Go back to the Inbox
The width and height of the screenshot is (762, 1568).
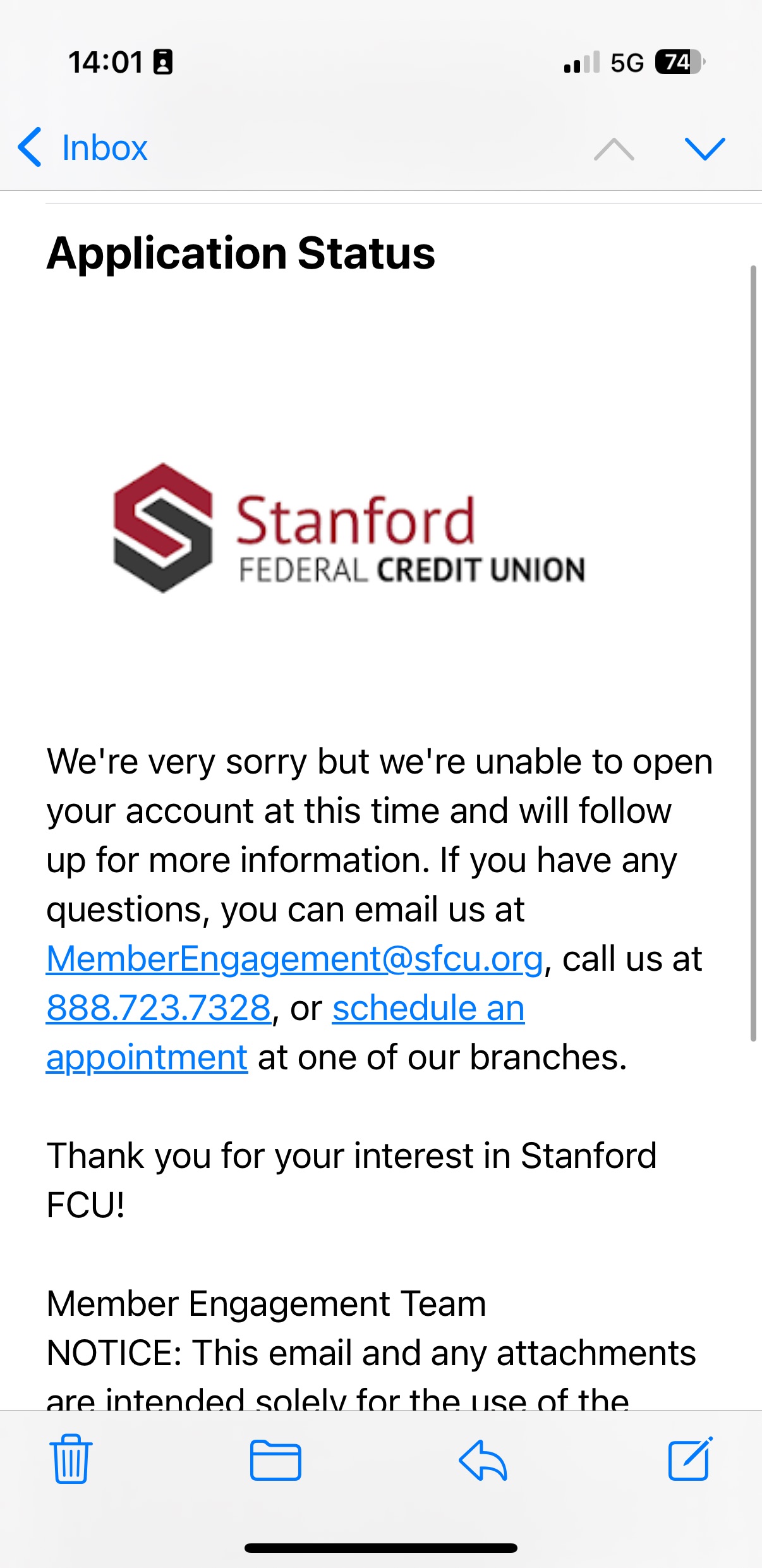pos(83,147)
